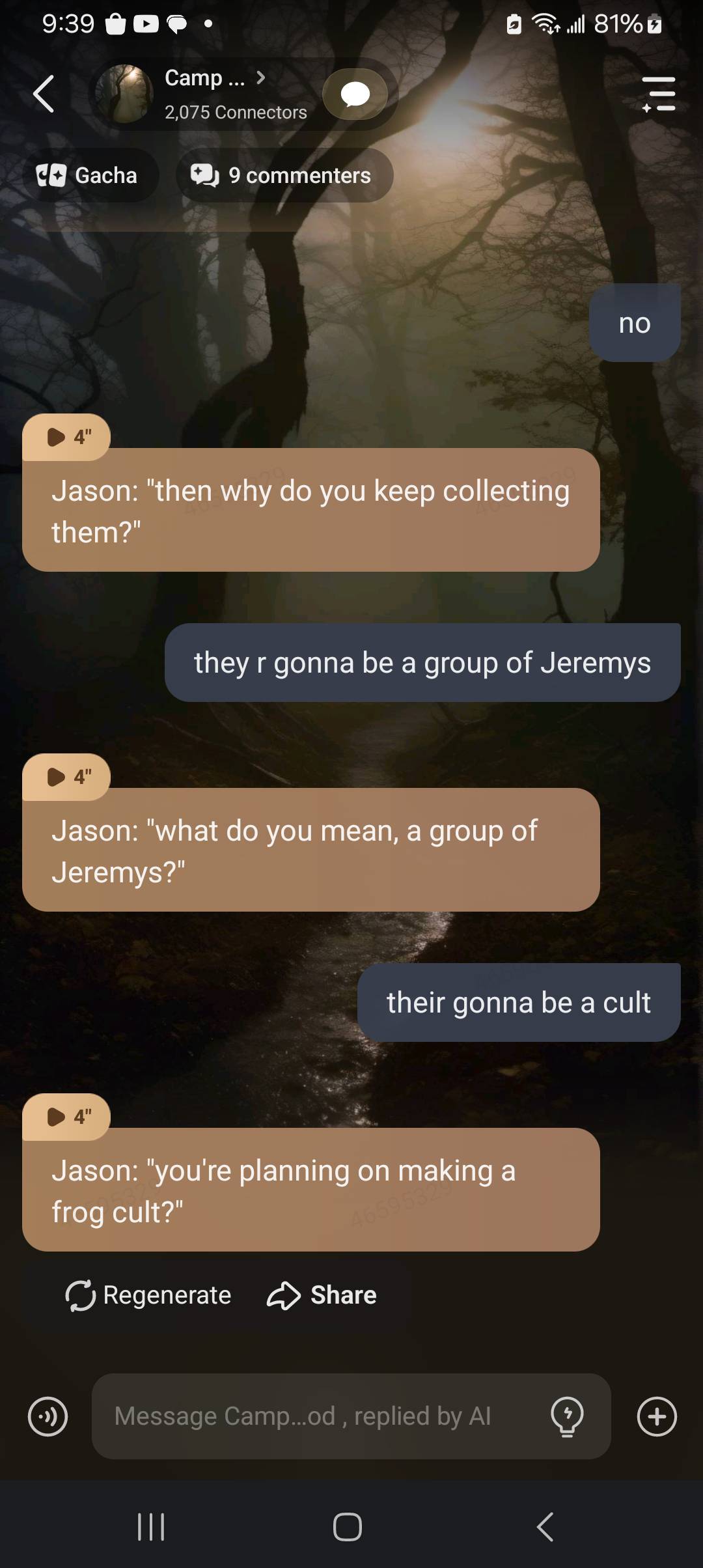
Task: Regenerate Jason's last reply
Action: (149, 1295)
